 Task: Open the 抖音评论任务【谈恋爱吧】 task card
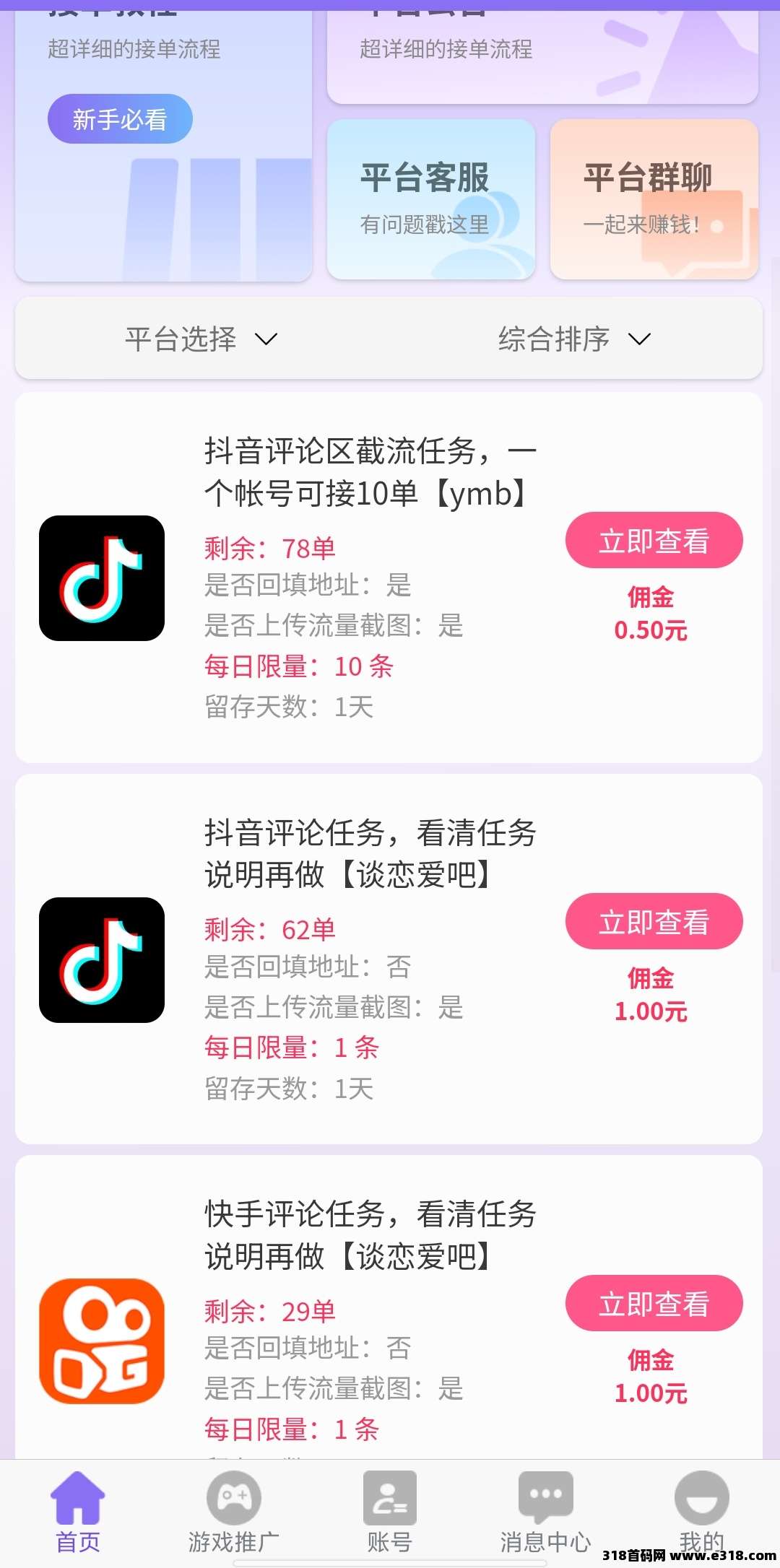pos(369,853)
